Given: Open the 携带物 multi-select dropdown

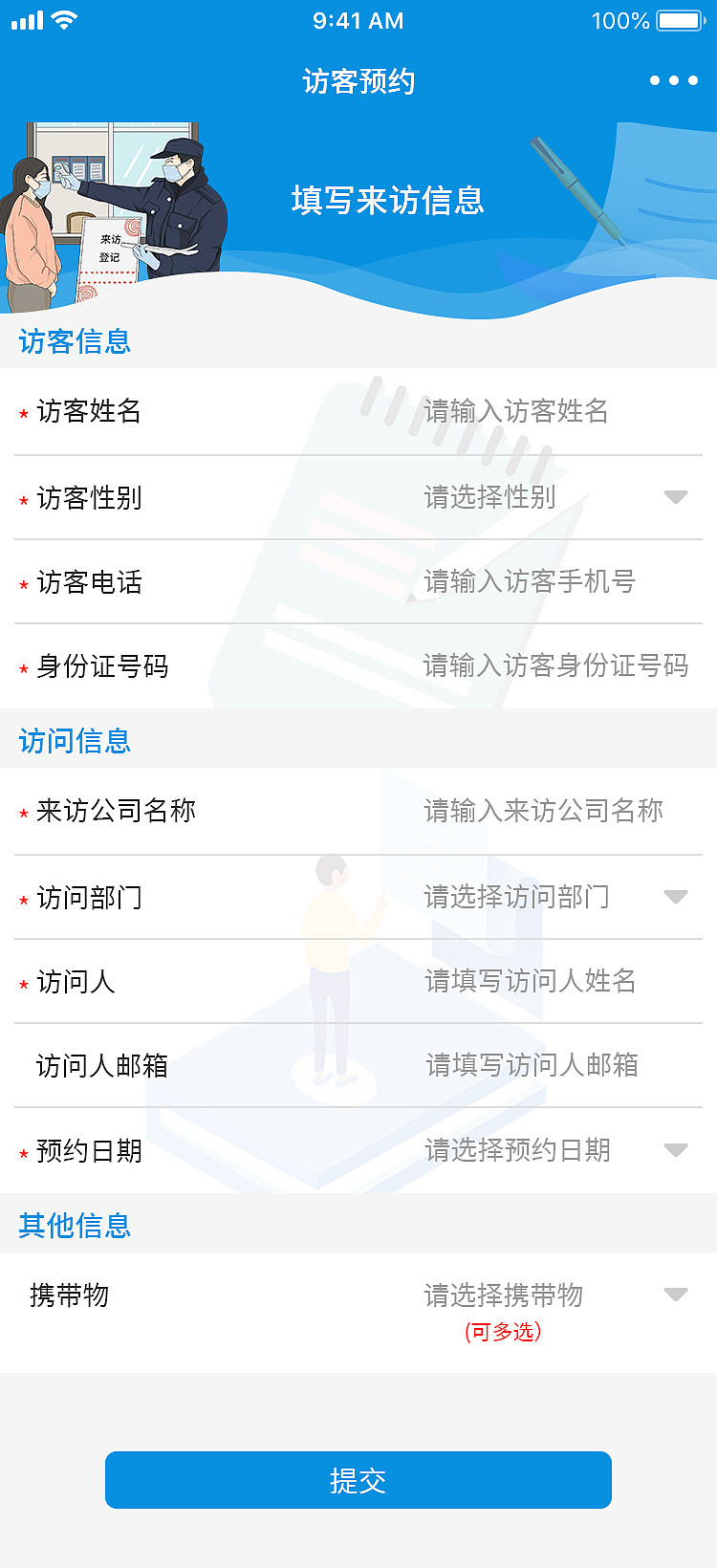Looking at the screenshot, I should pos(554,1296).
